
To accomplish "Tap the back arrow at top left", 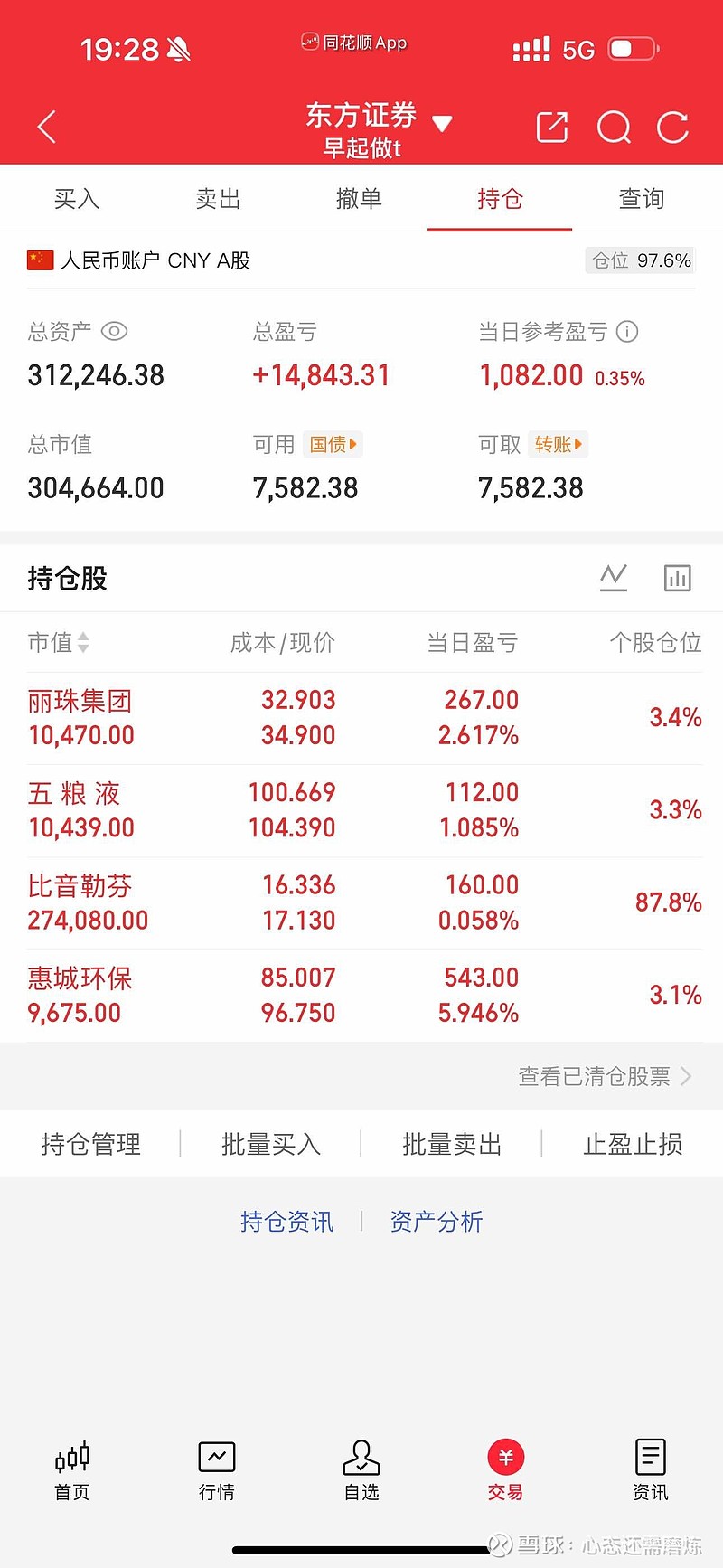I will pos(45,128).
